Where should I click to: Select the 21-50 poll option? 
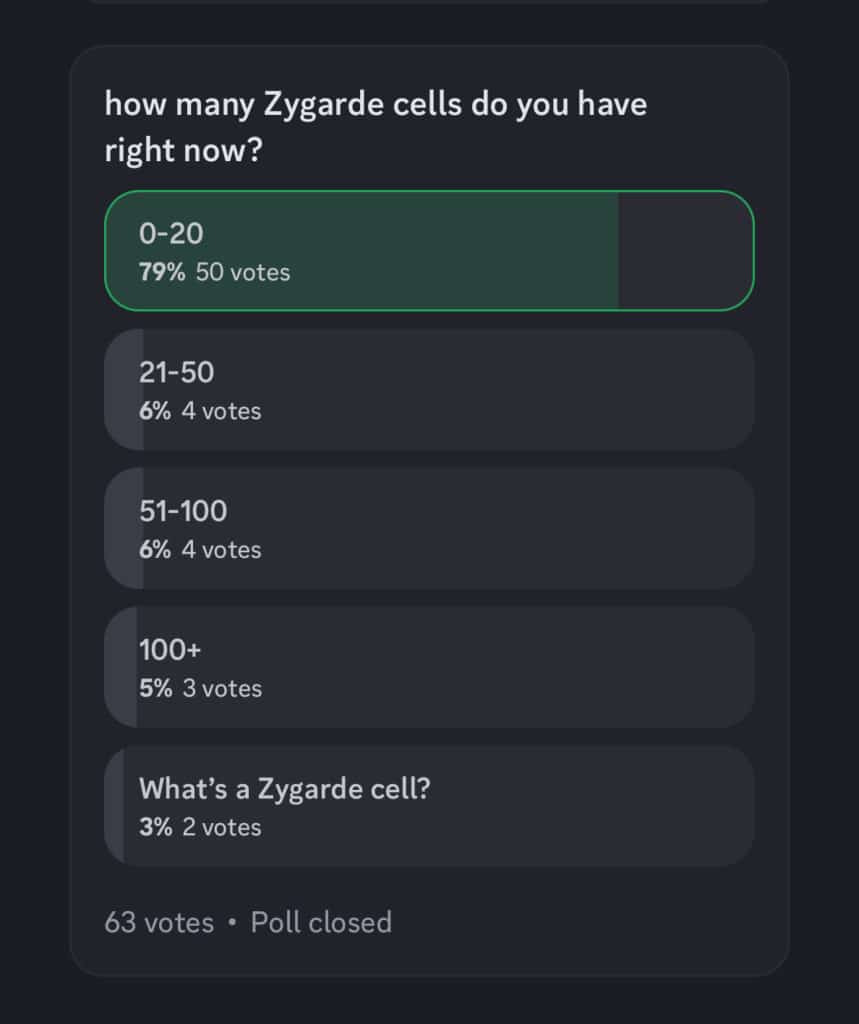[428, 389]
